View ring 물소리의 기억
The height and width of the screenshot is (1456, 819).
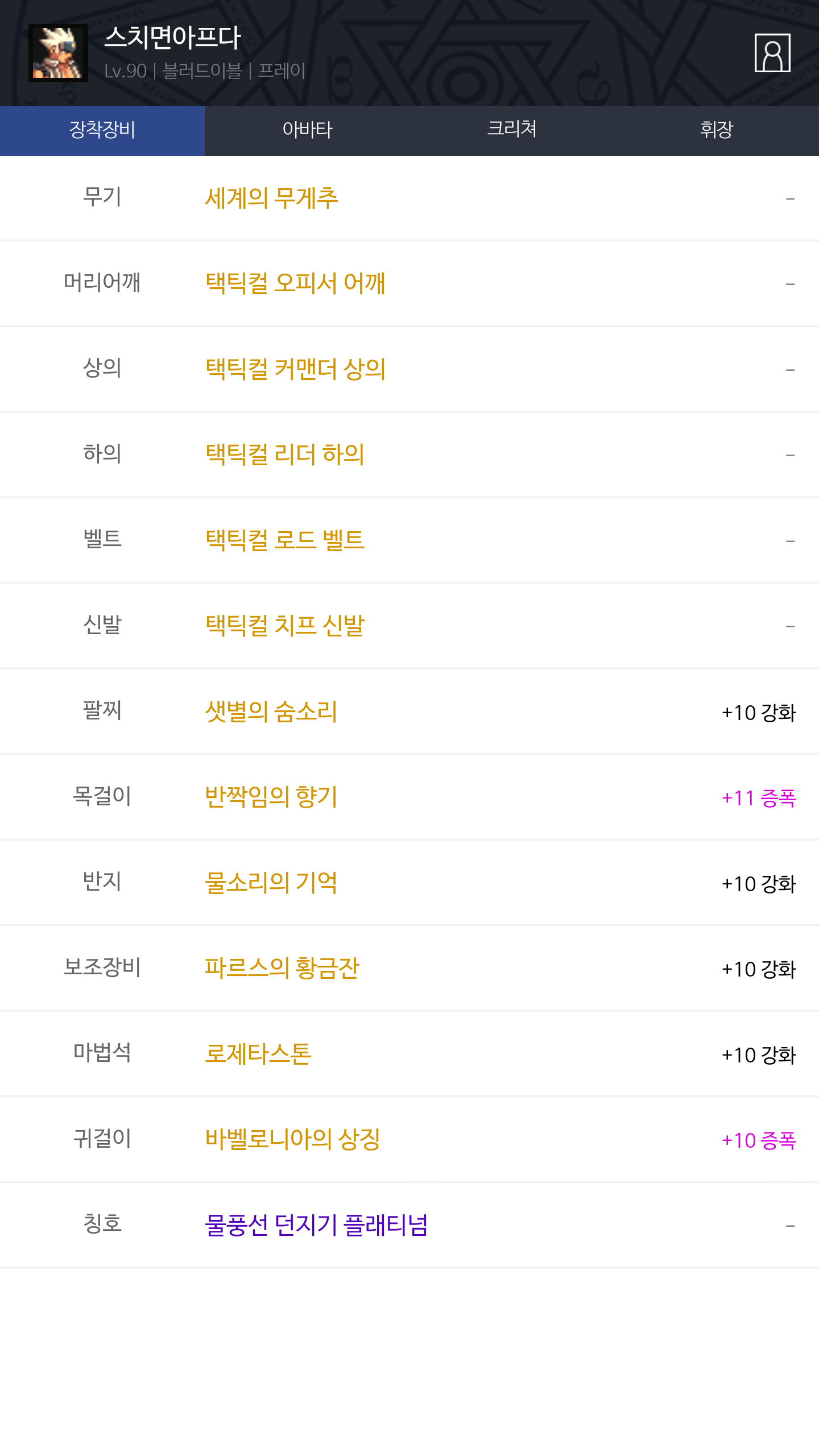coord(271,883)
